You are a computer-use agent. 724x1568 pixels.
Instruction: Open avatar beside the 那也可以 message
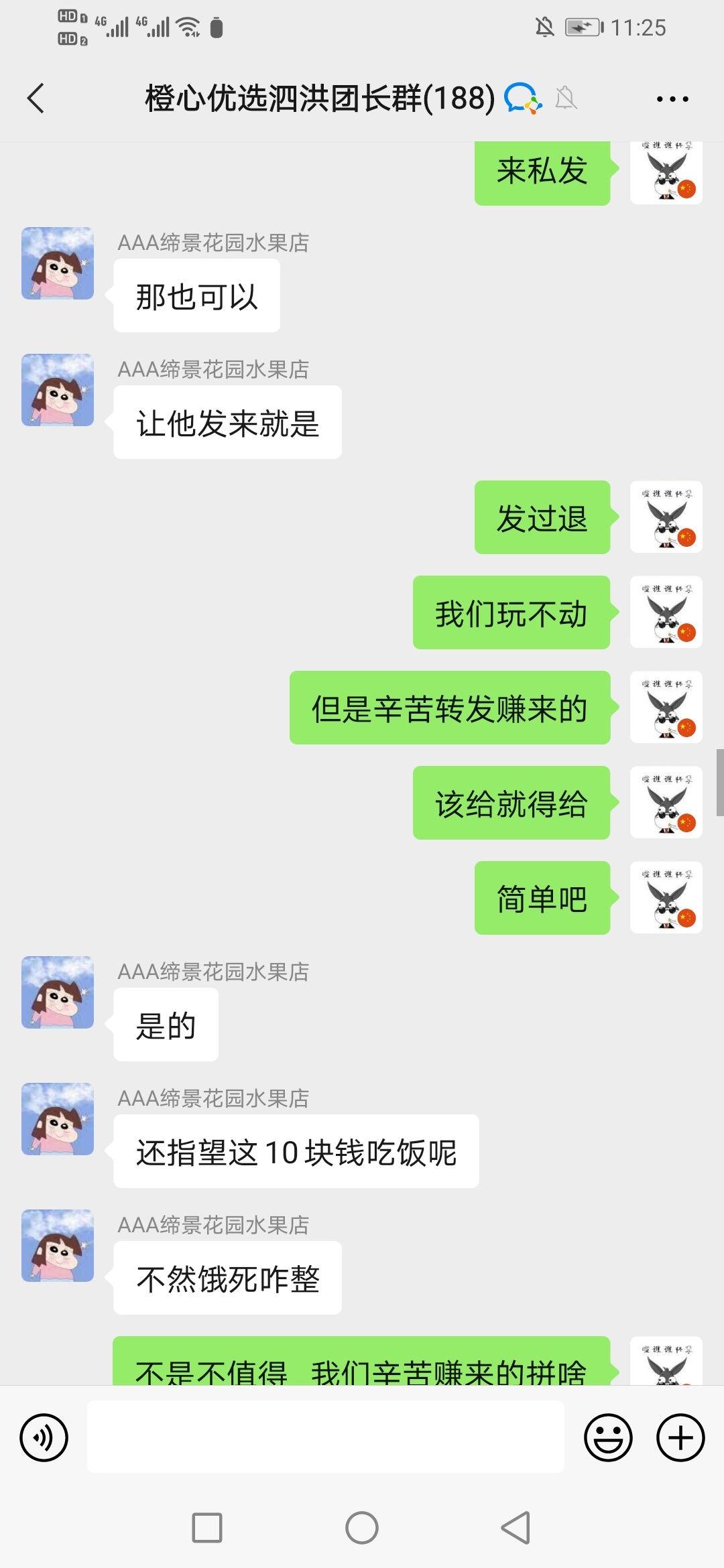58,263
